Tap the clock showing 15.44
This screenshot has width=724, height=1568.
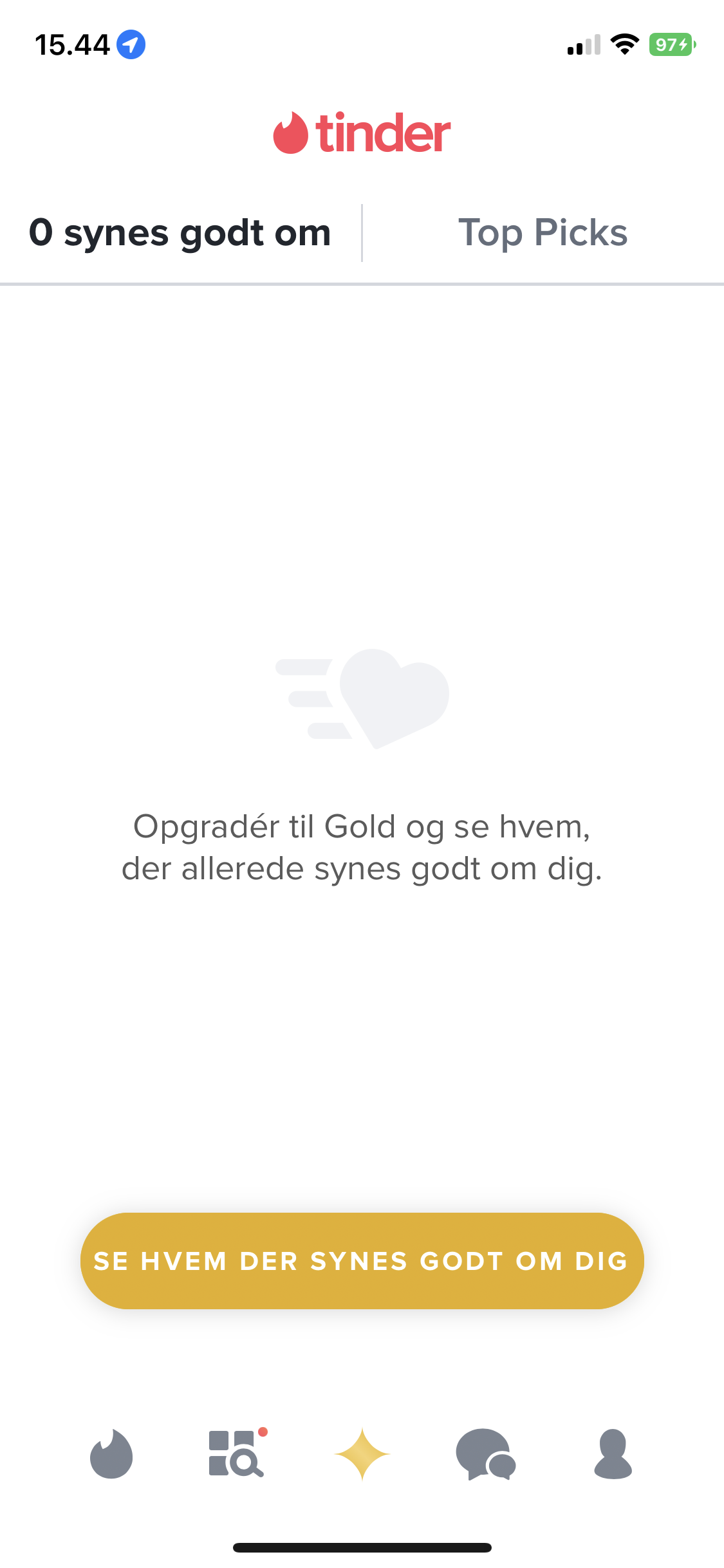pyautogui.click(x=72, y=44)
